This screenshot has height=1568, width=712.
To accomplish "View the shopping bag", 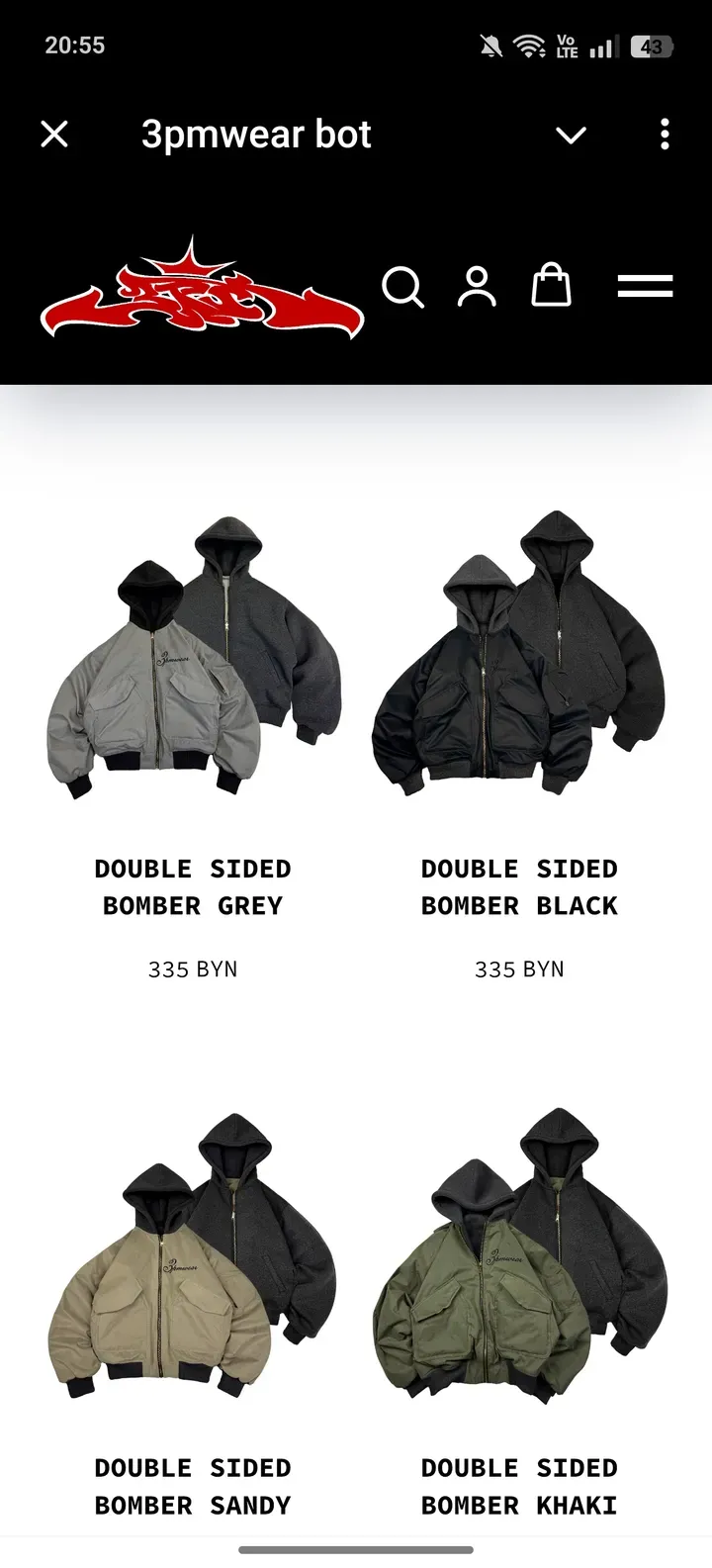I will [551, 286].
